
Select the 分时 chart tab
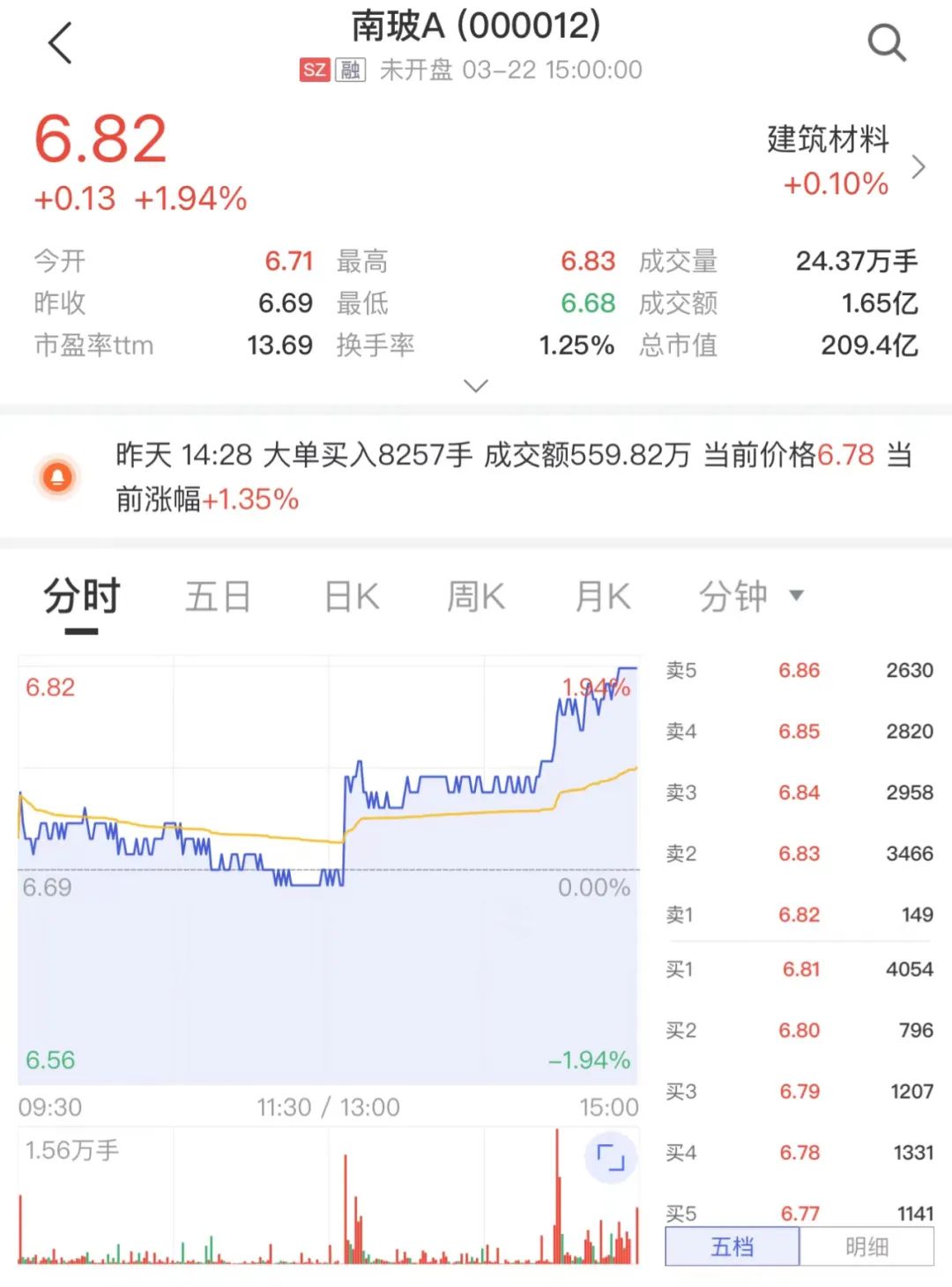(x=82, y=597)
